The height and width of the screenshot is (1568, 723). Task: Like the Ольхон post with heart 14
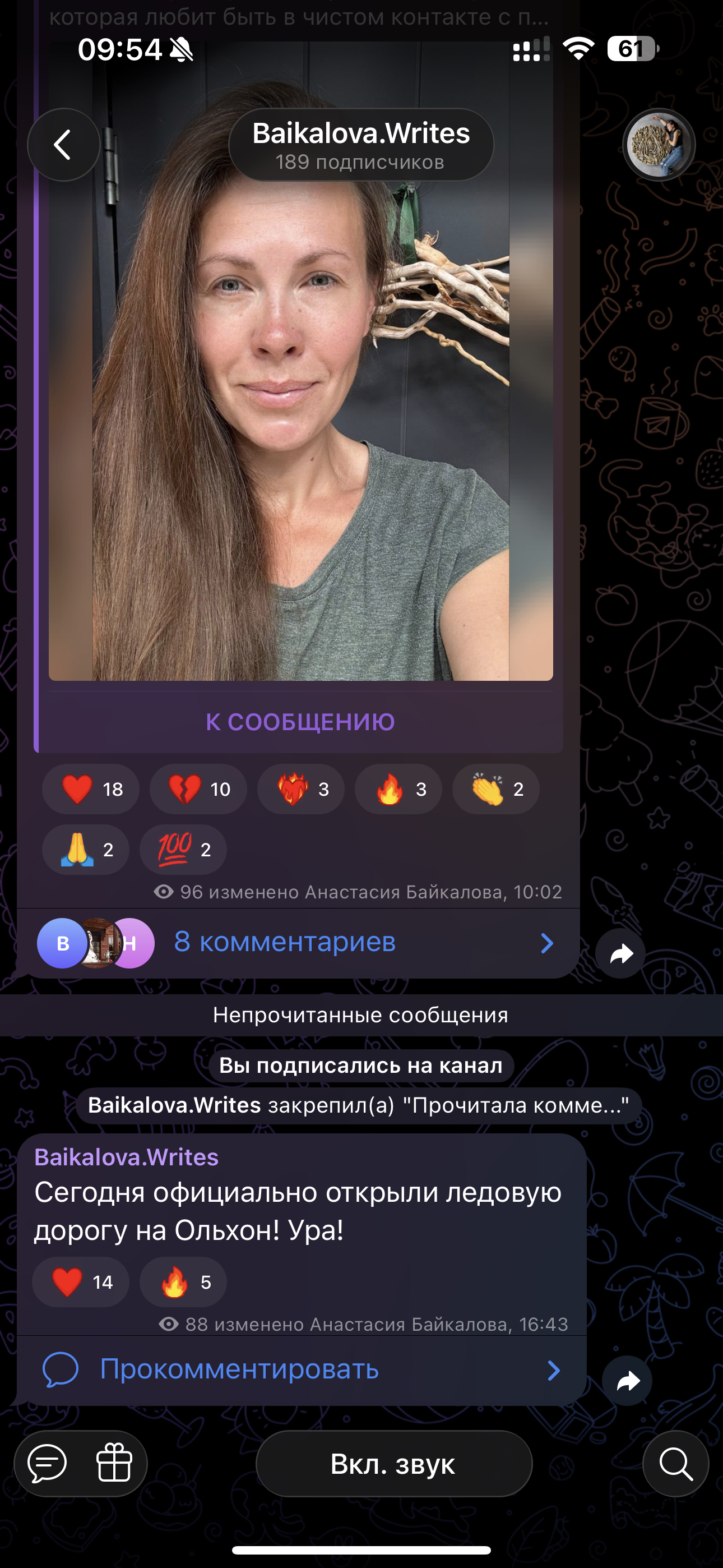point(80,1283)
